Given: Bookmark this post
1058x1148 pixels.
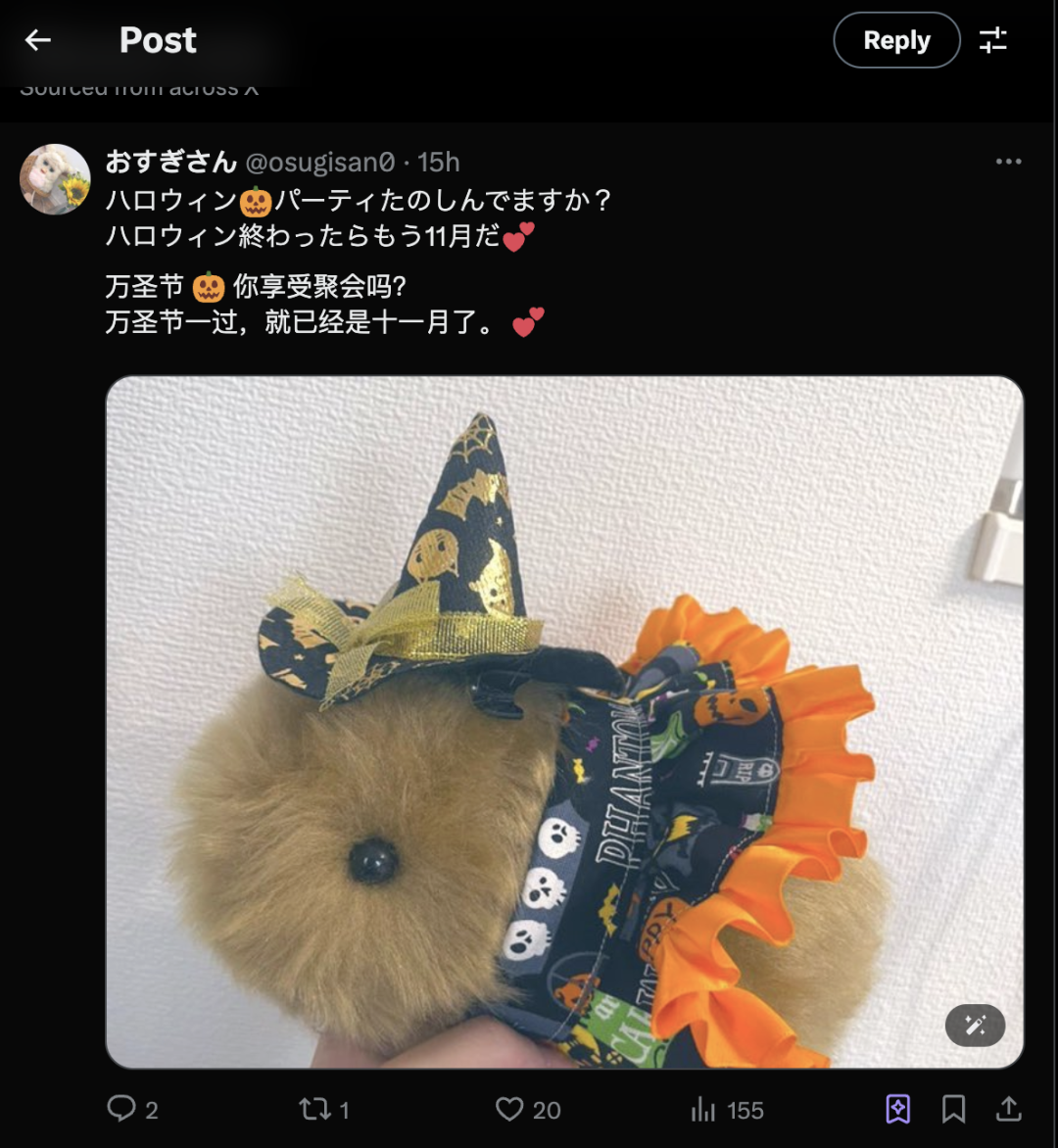Looking at the screenshot, I should click(x=953, y=1109).
